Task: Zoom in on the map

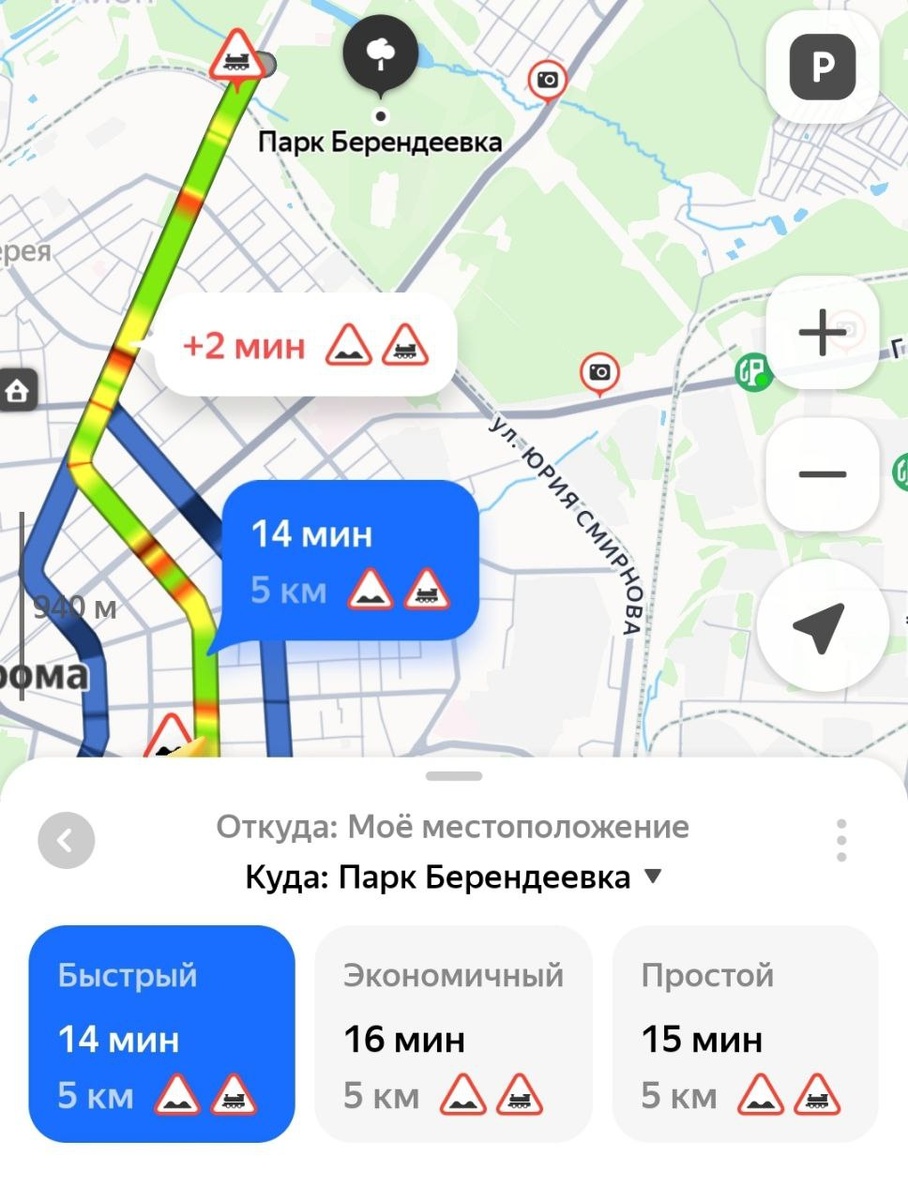Action: pos(821,333)
